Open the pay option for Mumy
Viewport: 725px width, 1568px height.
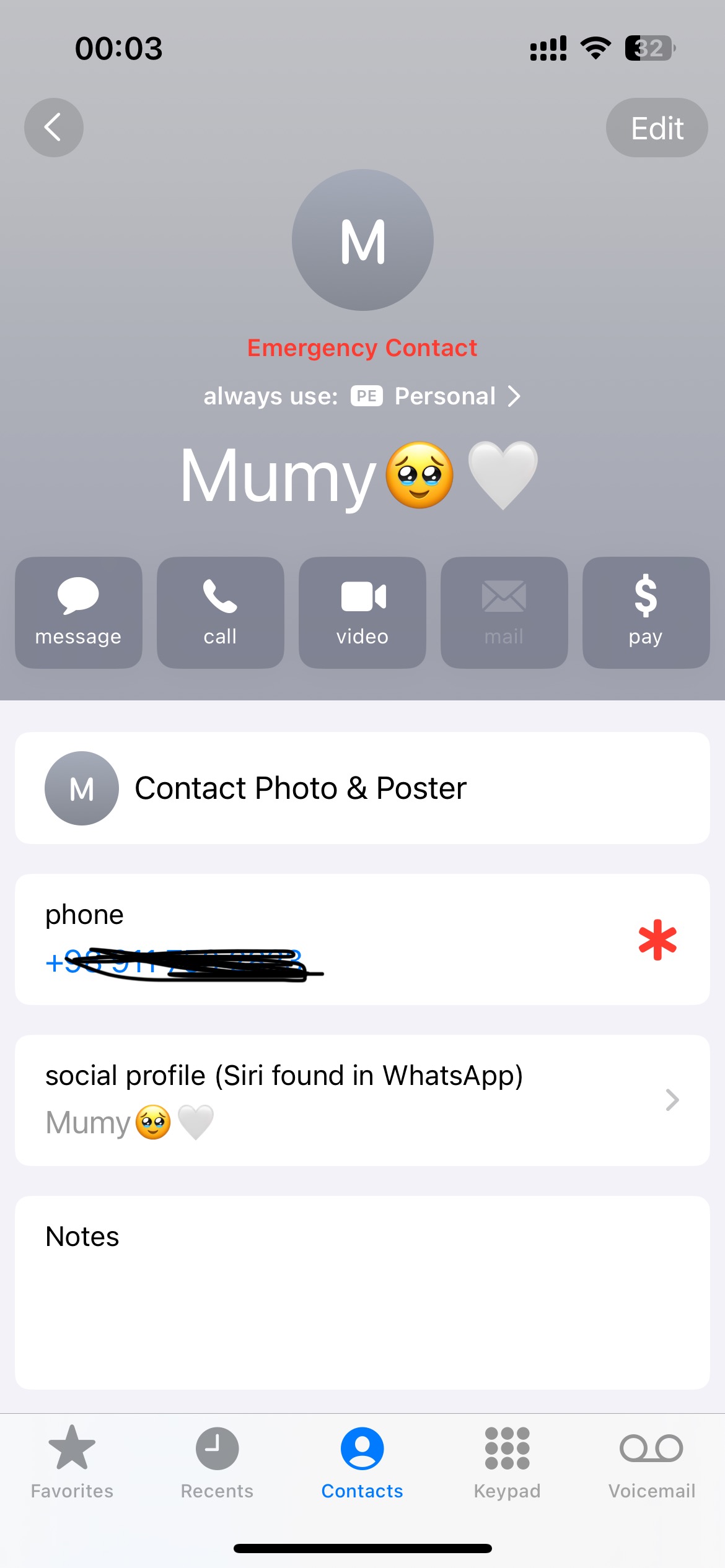(646, 612)
